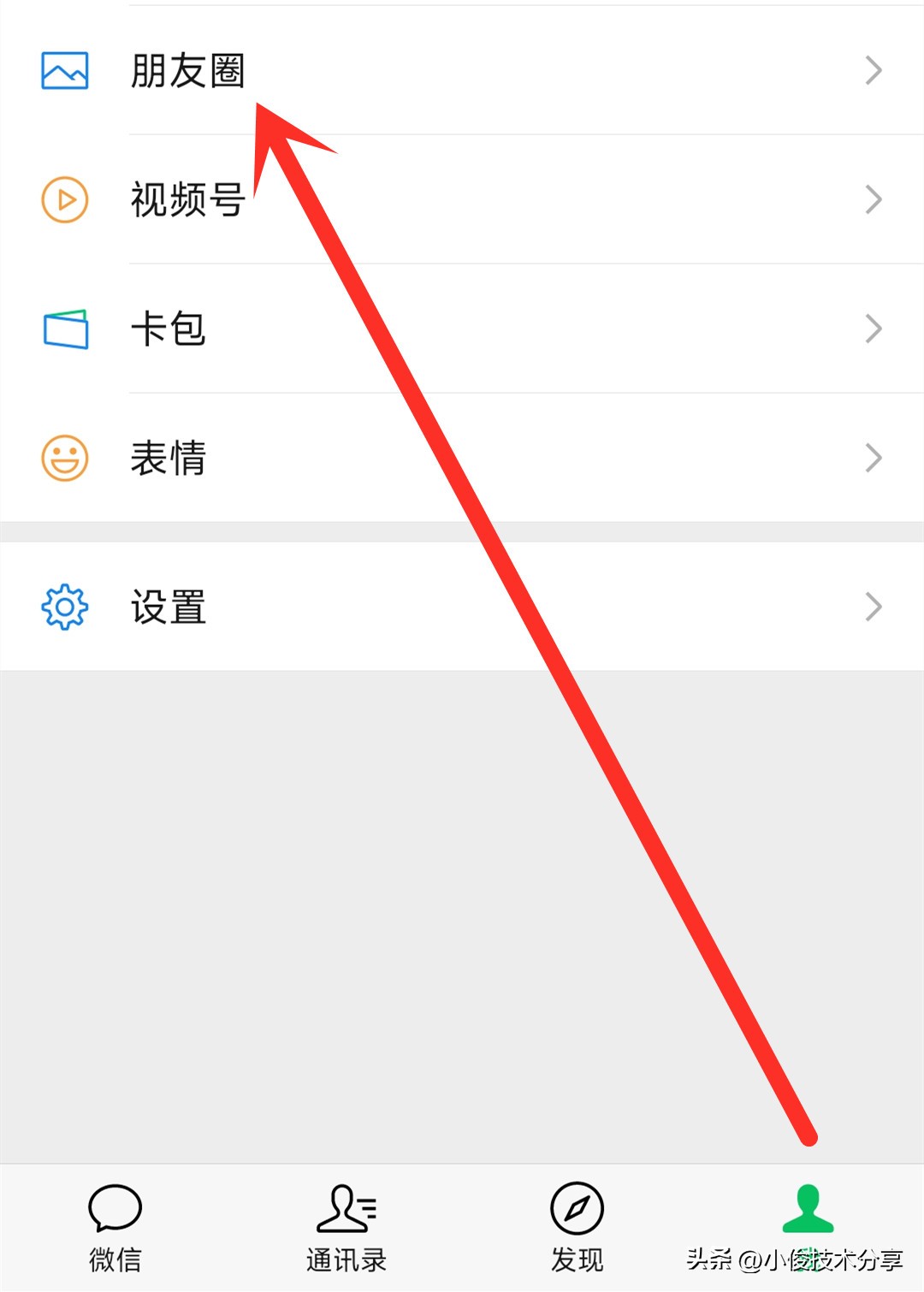
Task: Open the 卡包 list item
Action: (169, 329)
